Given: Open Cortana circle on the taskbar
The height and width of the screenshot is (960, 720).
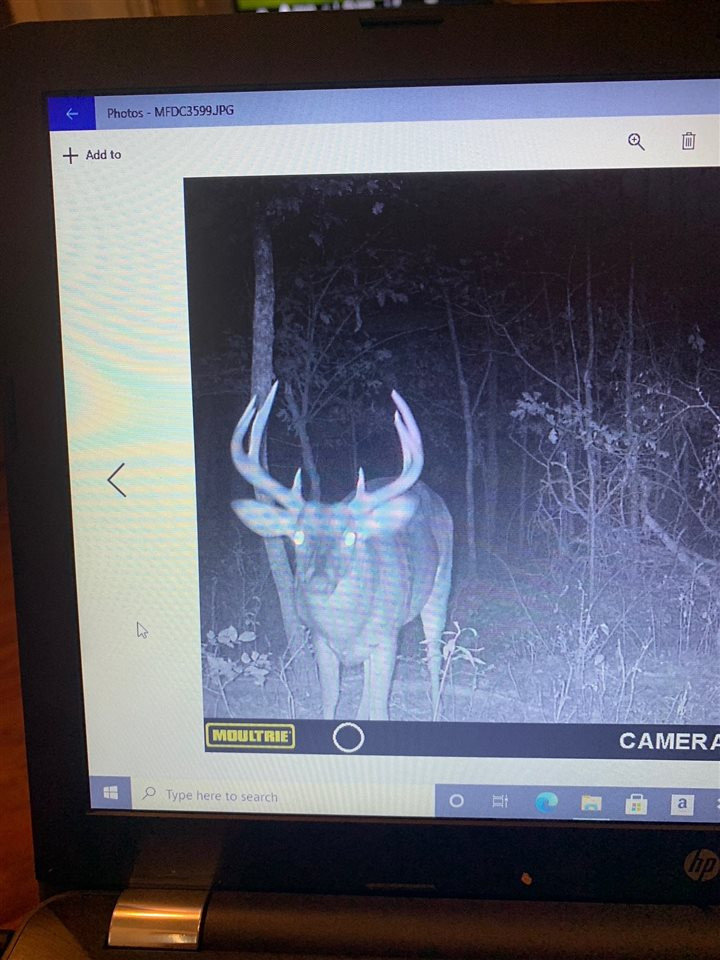Looking at the screenshot, I should click(x=457, y=801).
